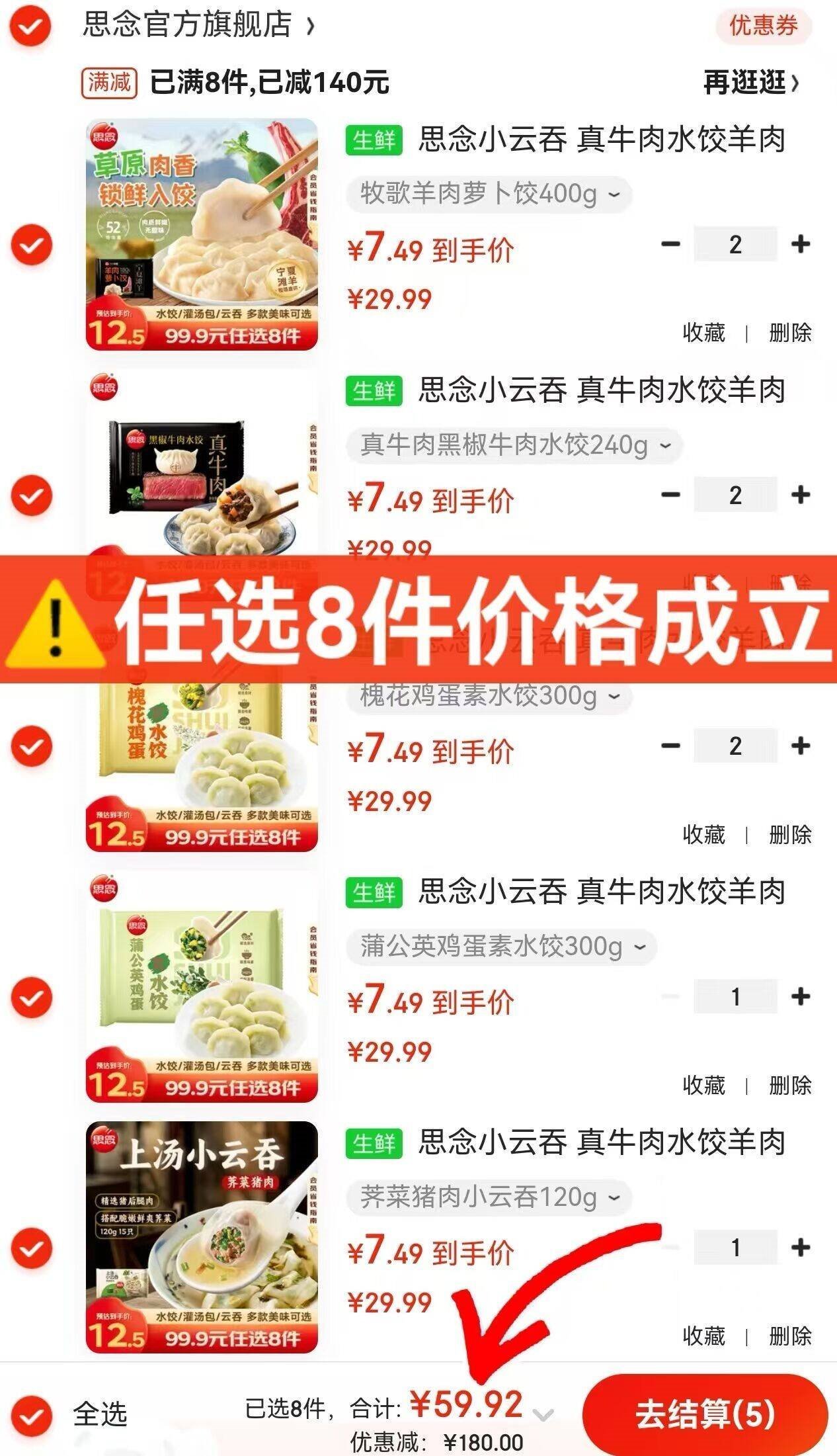Image resolution: width=837 pixels, height=1456 pixels.
Task: Increase quantity of 蒲公英鸡蛋素水饺300g
Action: [x=801, y=996]
